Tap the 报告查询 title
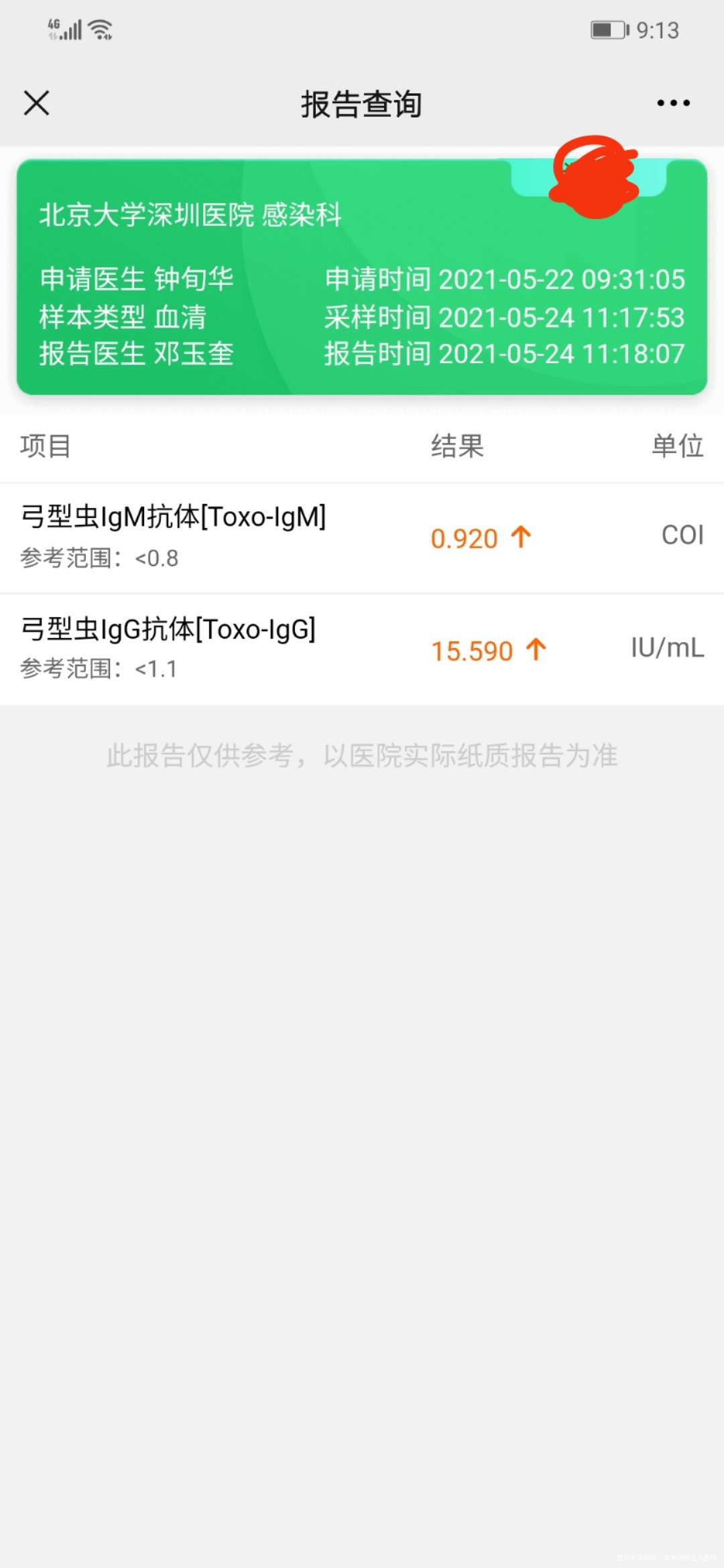724x1568 pixels. click(361, 104)
